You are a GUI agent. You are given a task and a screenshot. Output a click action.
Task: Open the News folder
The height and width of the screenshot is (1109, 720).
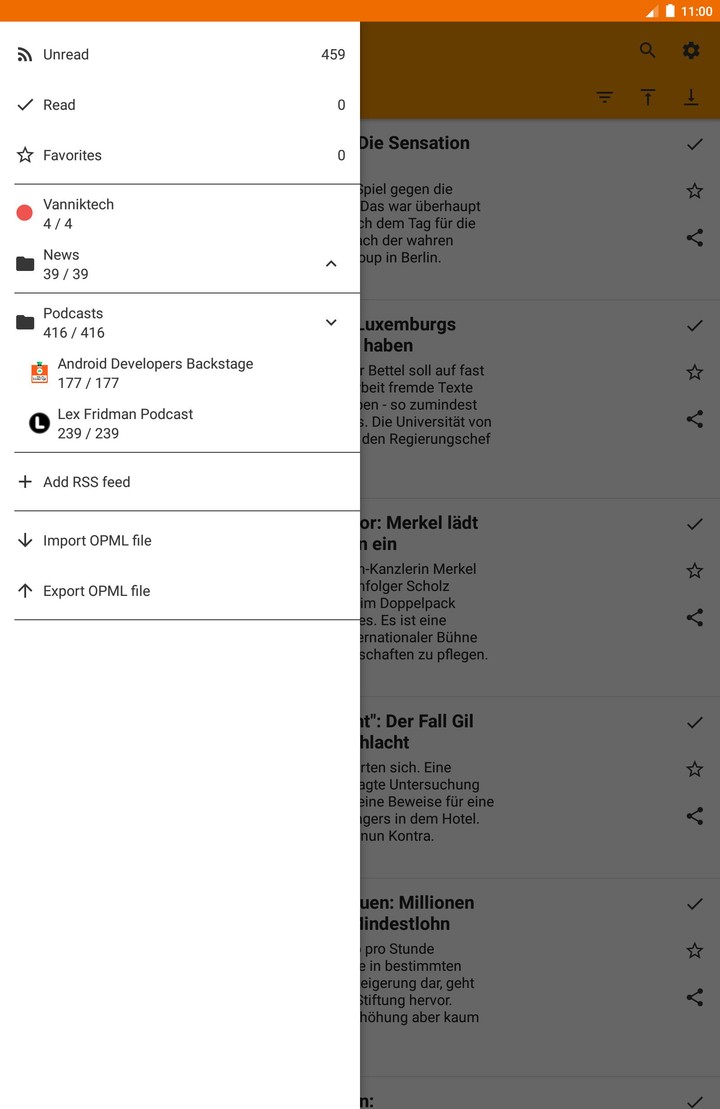[150, 264]
